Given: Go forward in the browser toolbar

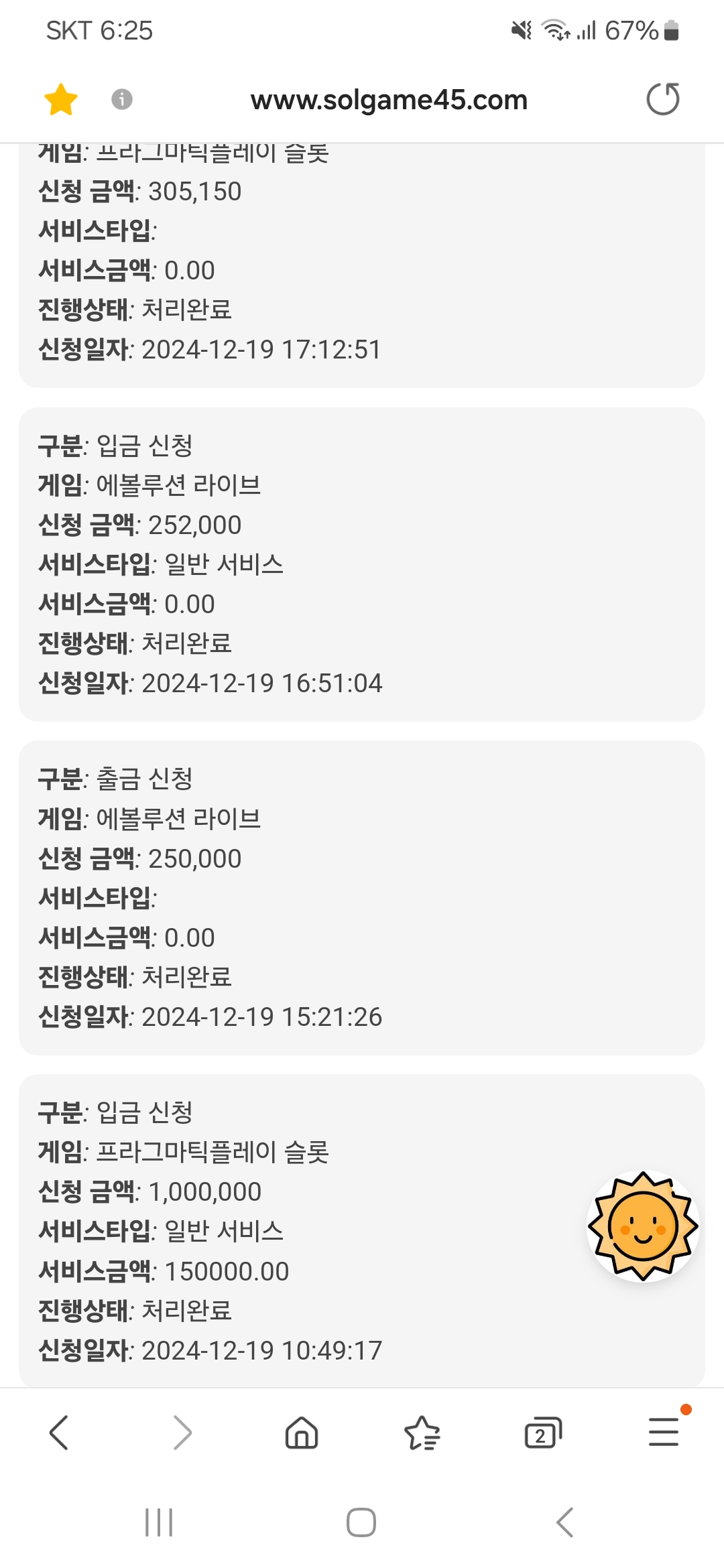Looking at the screenshot, I should point(182,1433).
